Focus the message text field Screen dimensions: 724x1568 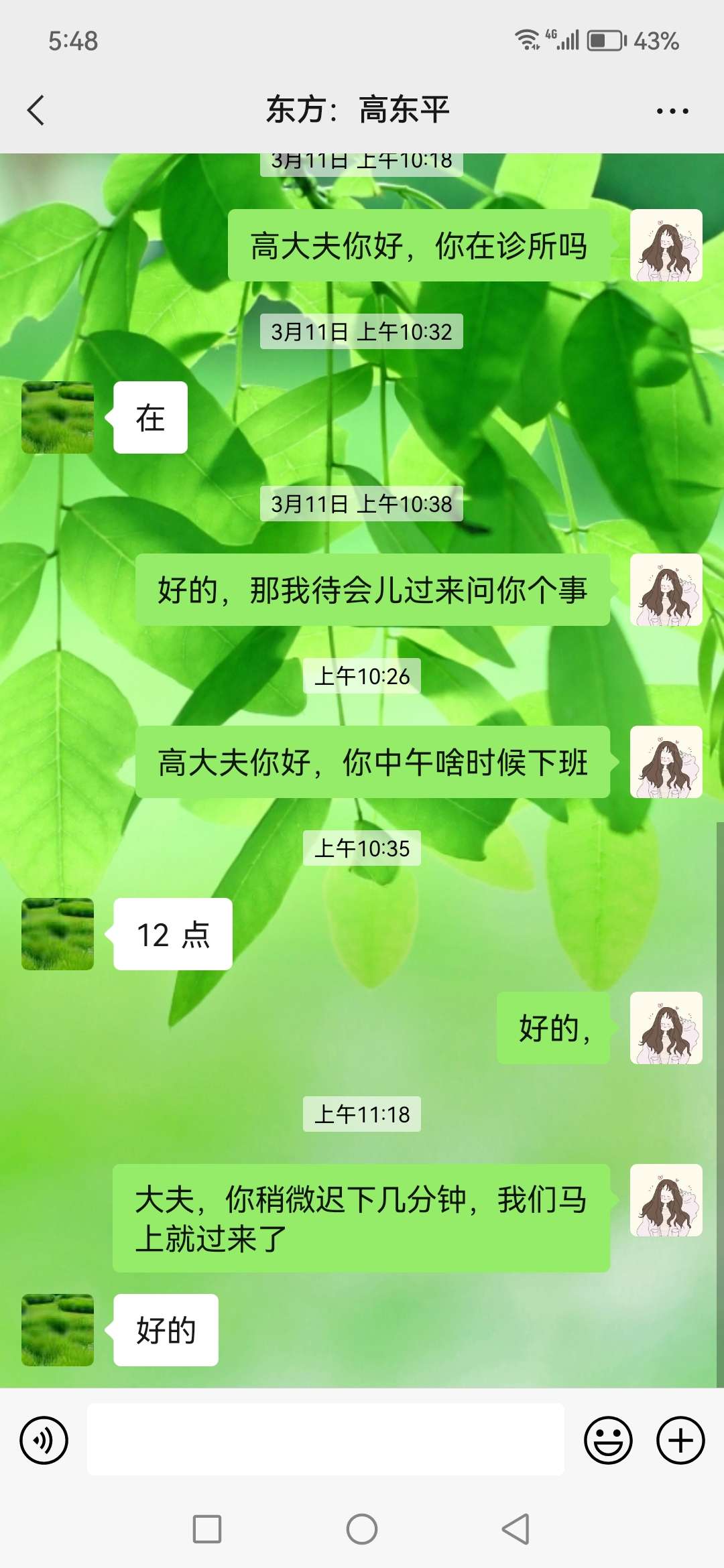325,1439
